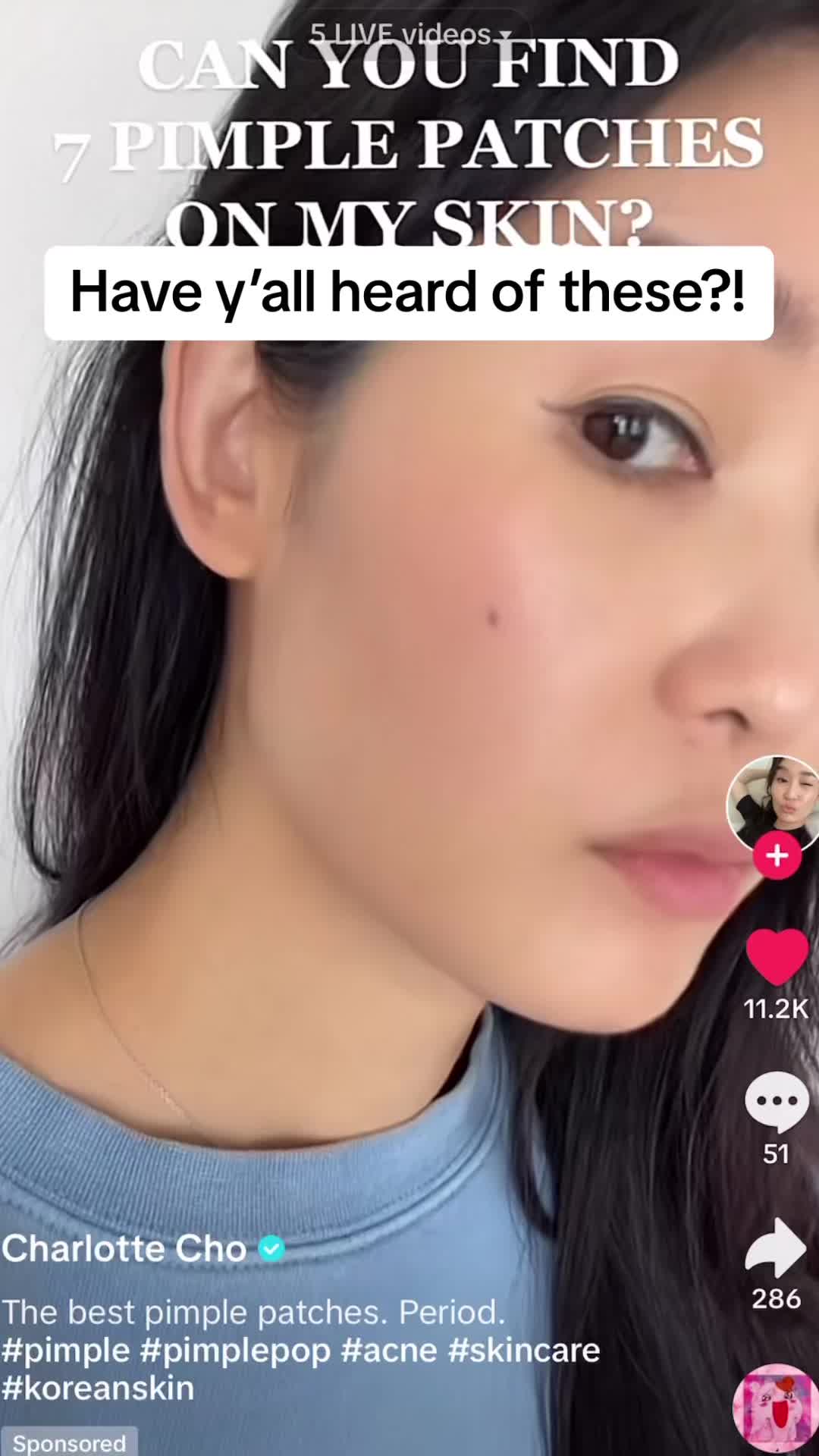Like this video with the heart
819x1456 pixels.
[777, 957]
